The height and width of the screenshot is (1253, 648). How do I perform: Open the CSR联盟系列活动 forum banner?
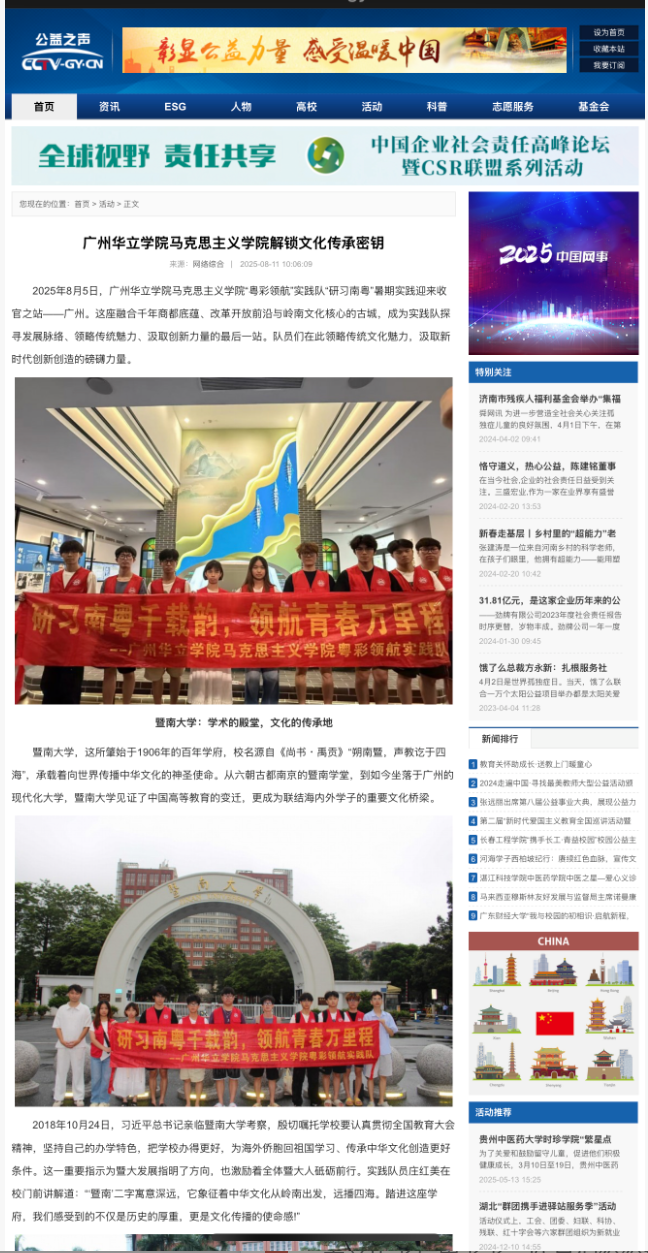pyautogui.click(x=324, y=155)
